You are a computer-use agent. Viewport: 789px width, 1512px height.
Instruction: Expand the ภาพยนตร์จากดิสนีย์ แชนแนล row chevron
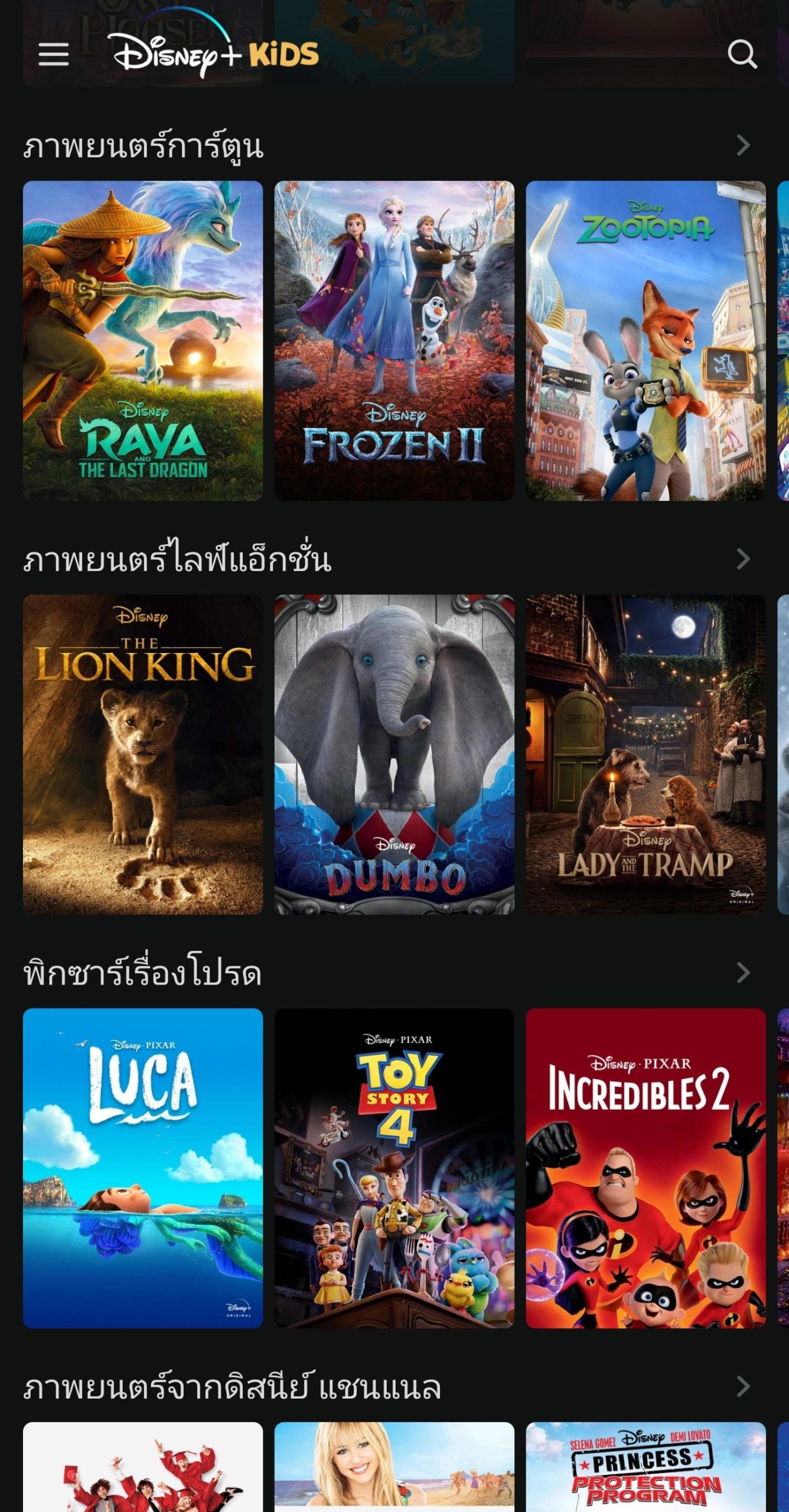743,1386
